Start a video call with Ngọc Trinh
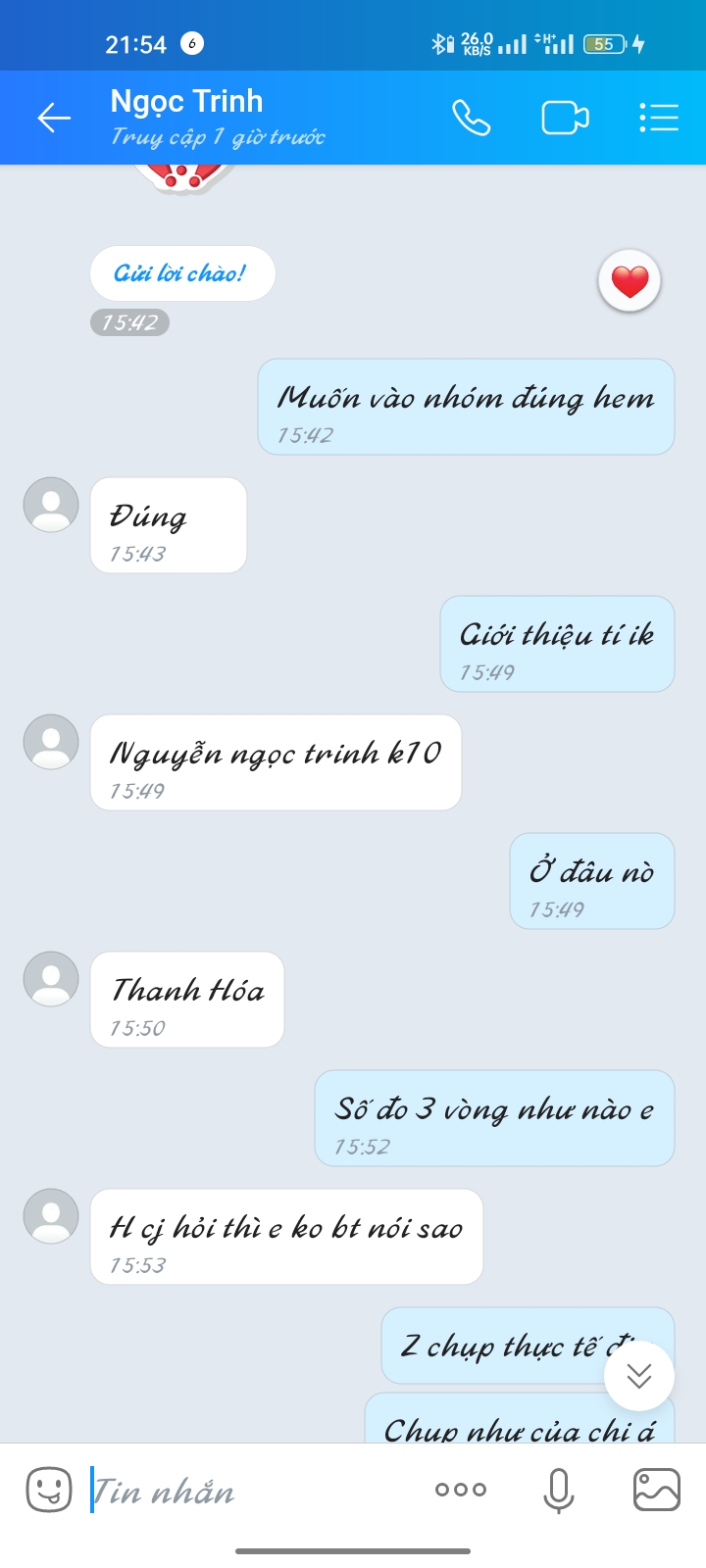 tap(565, 119)
